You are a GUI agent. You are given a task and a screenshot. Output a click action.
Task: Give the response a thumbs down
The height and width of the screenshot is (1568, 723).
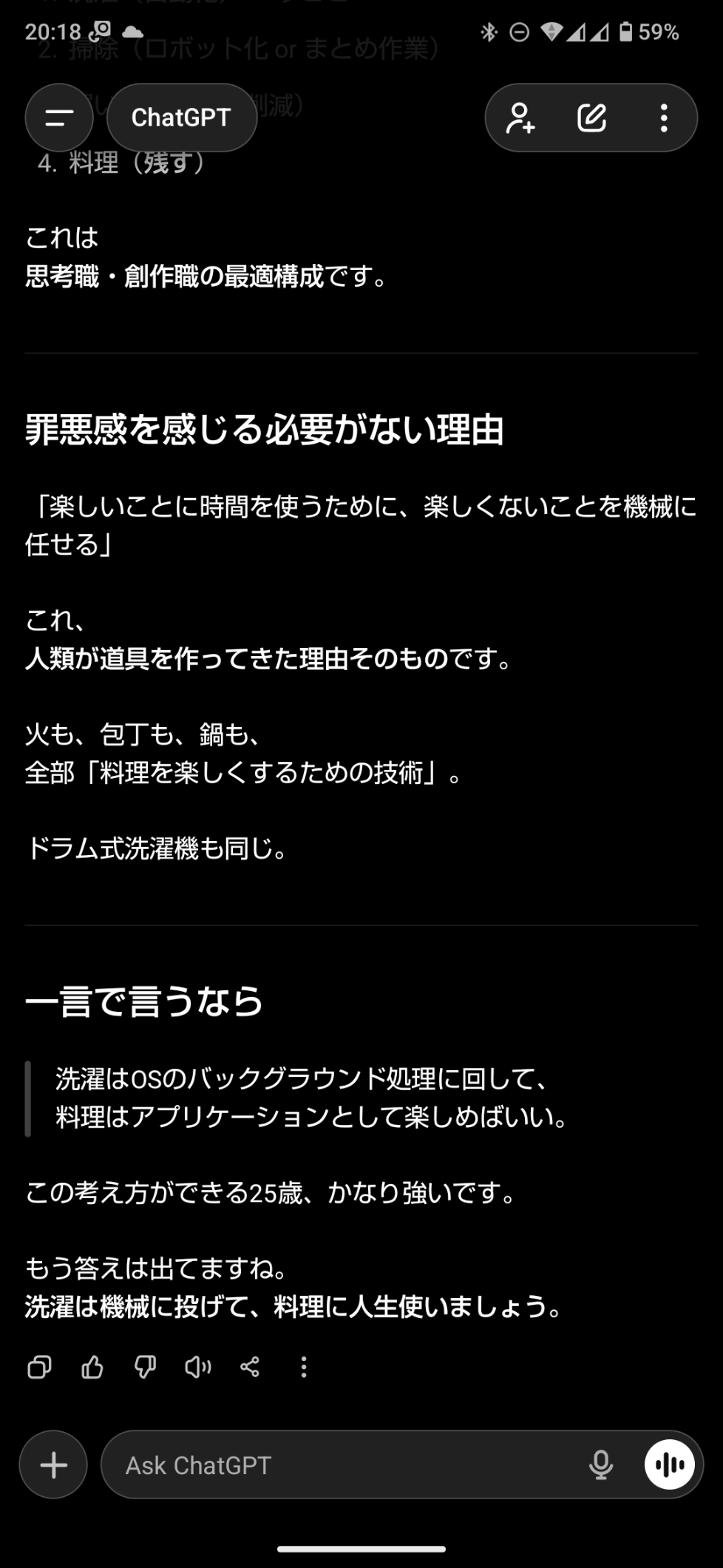pyautogui.click(x=145, y=1367)
